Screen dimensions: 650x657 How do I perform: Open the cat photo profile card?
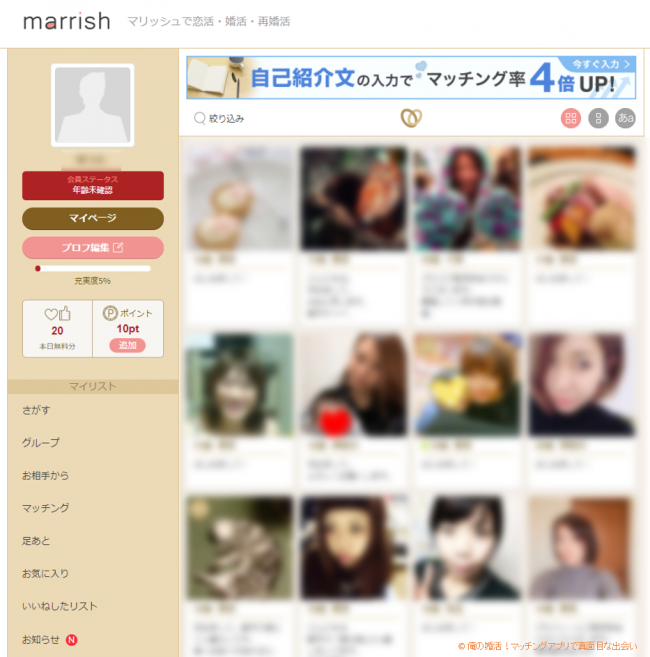(x=239, y=548)
